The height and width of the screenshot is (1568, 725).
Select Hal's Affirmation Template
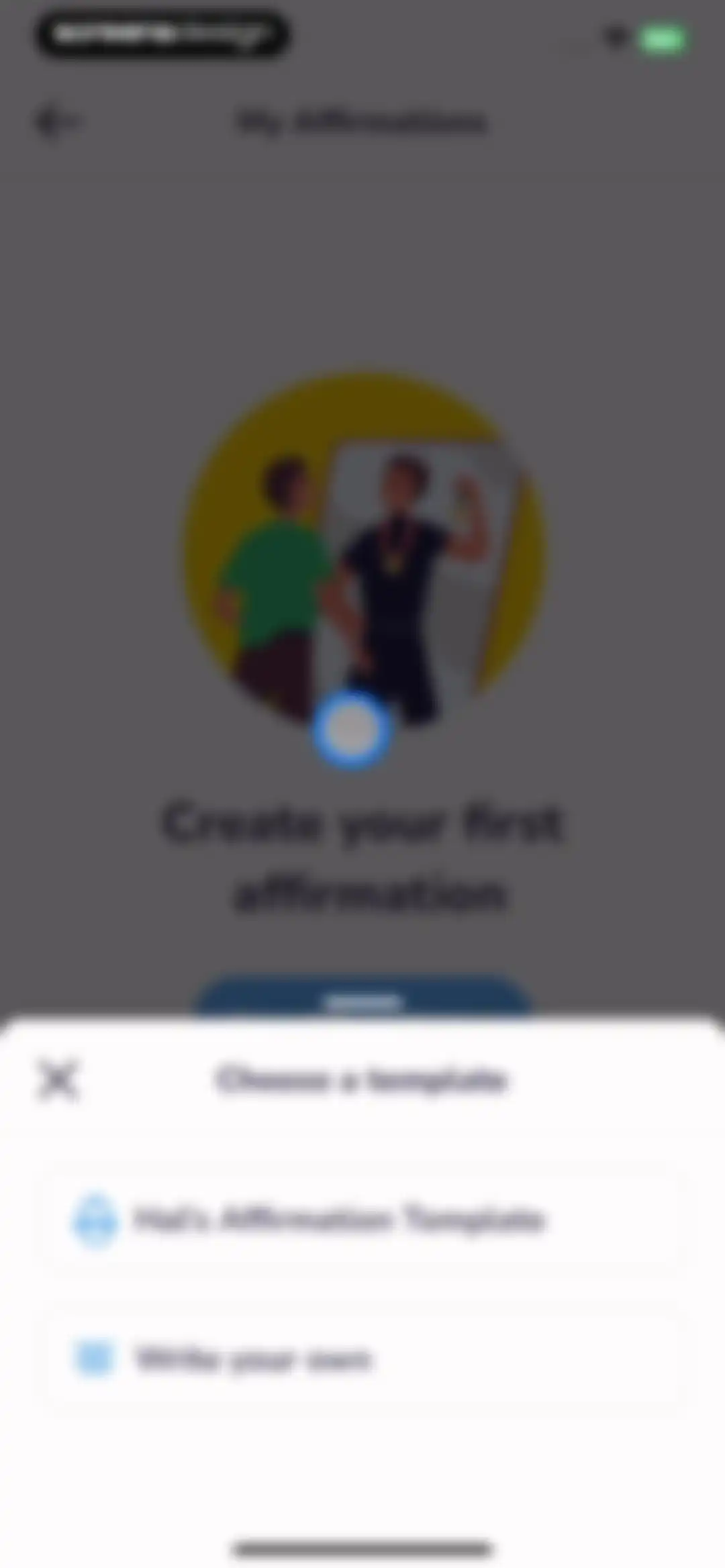pyautogui.click(x=362, y=1219)
